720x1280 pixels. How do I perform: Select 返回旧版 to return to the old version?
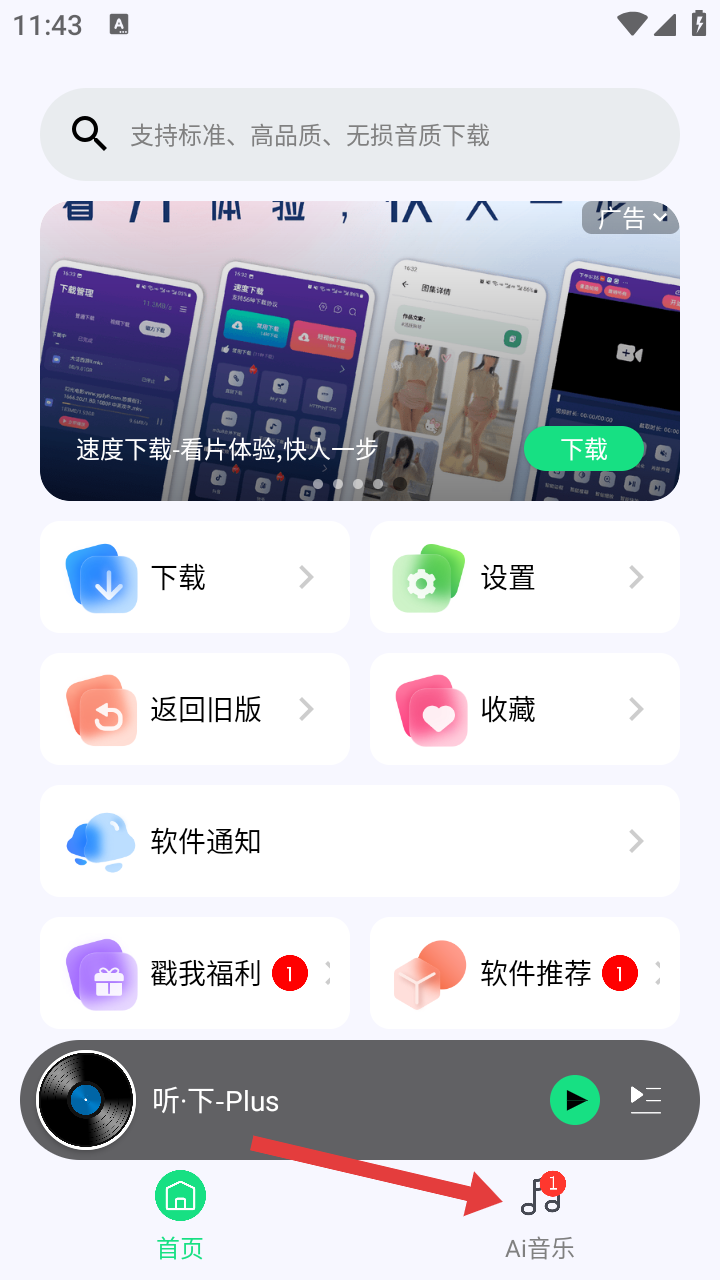(195, 709)
